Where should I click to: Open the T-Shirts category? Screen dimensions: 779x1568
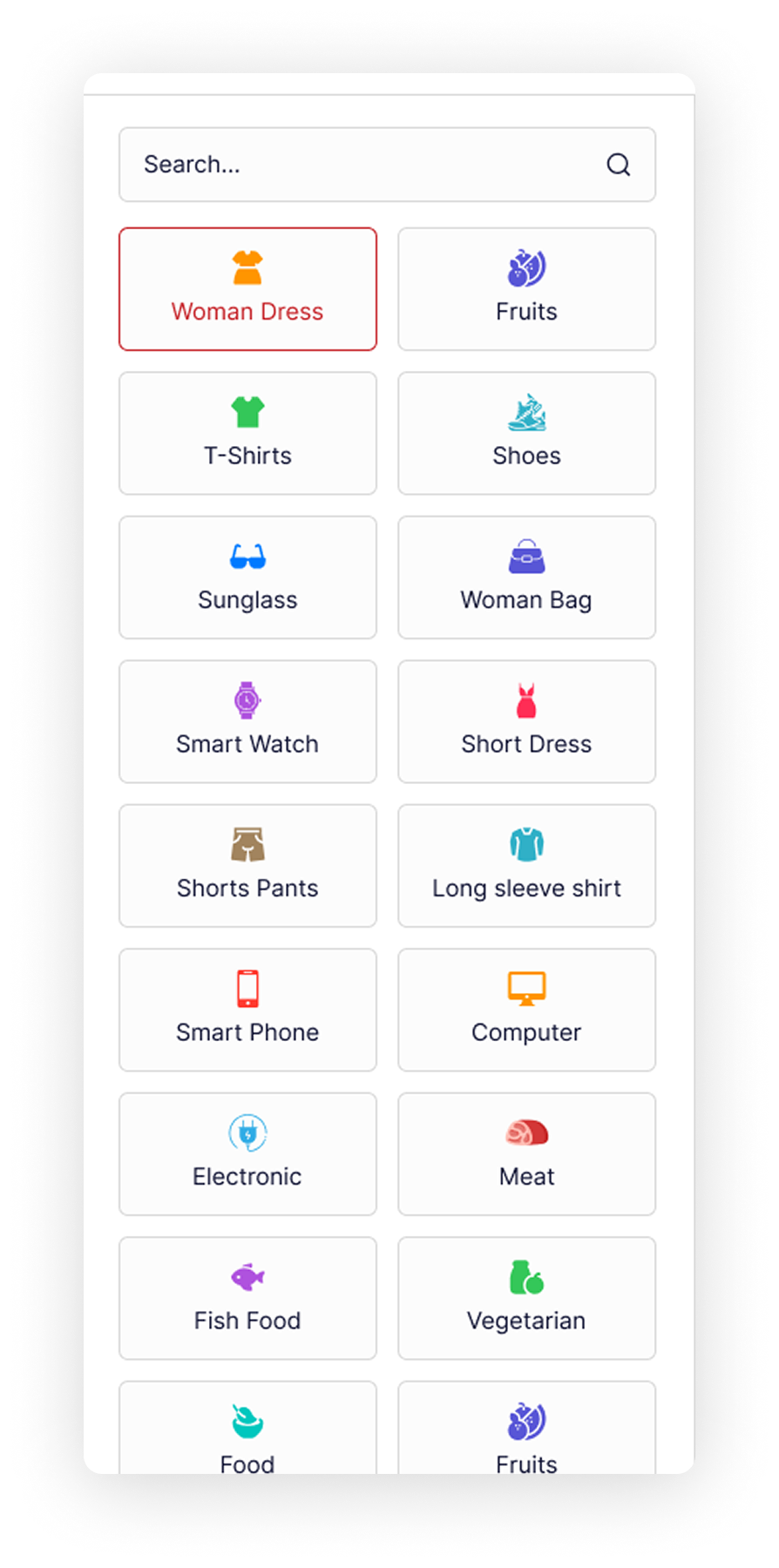(247, 433)
